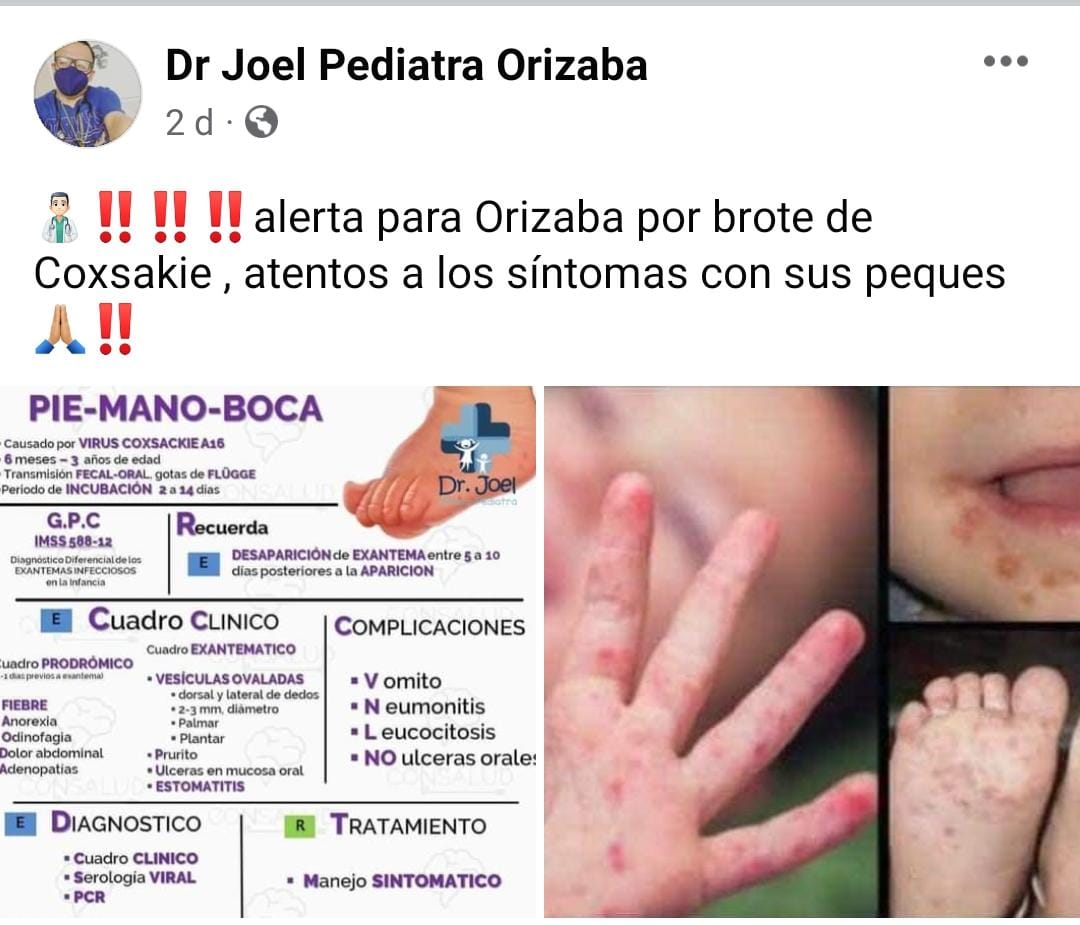Open the post's three-dot options menu
Image resolution: width=1080 pixels, height=925 pixels.
(1005, 62)
